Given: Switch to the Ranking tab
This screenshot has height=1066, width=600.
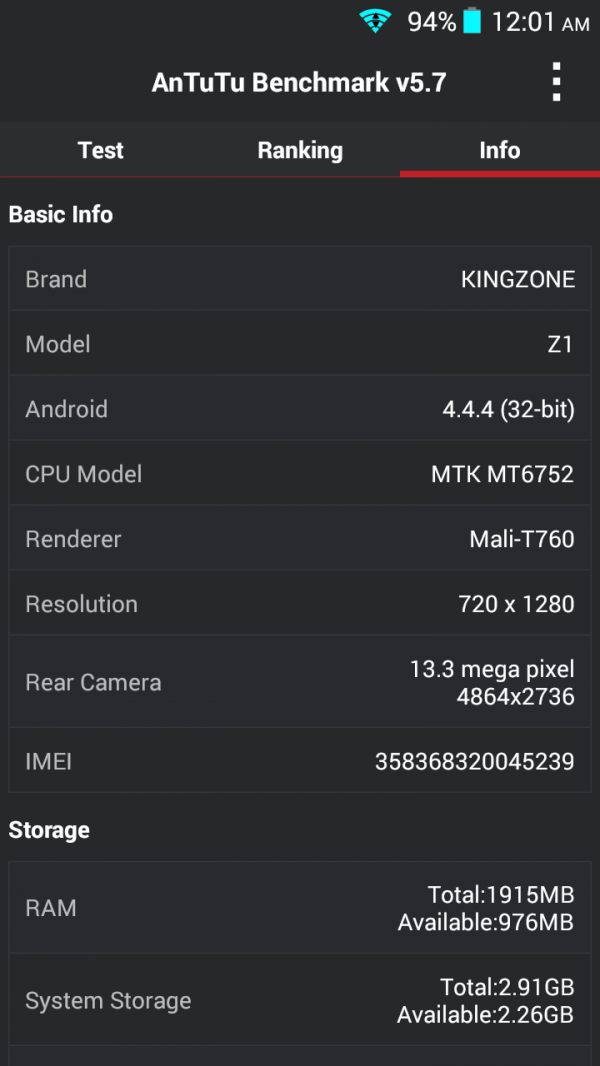Looking at the screenshot, I should pyautogui.click(x=300, y=150).
